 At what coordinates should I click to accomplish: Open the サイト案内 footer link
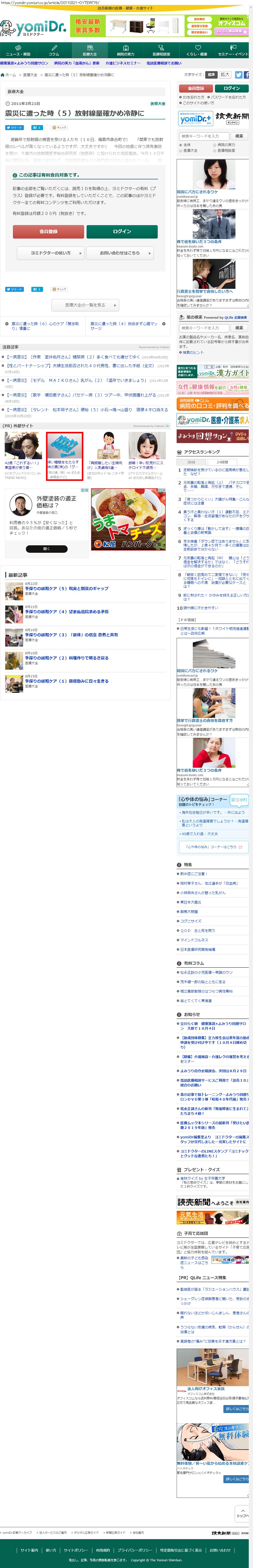(x=29, y=1550)
